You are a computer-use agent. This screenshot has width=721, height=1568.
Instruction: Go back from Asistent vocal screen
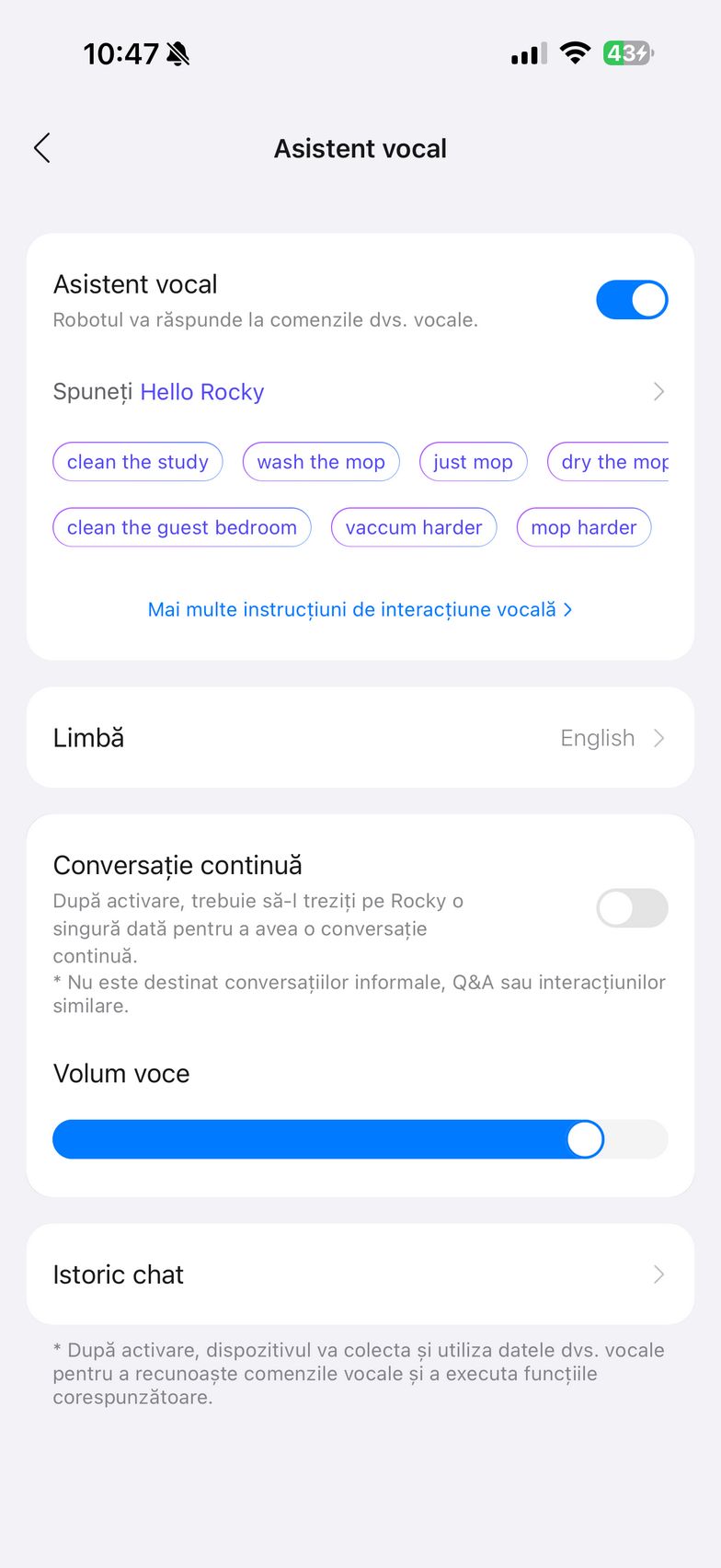click(x=42, y=148)
